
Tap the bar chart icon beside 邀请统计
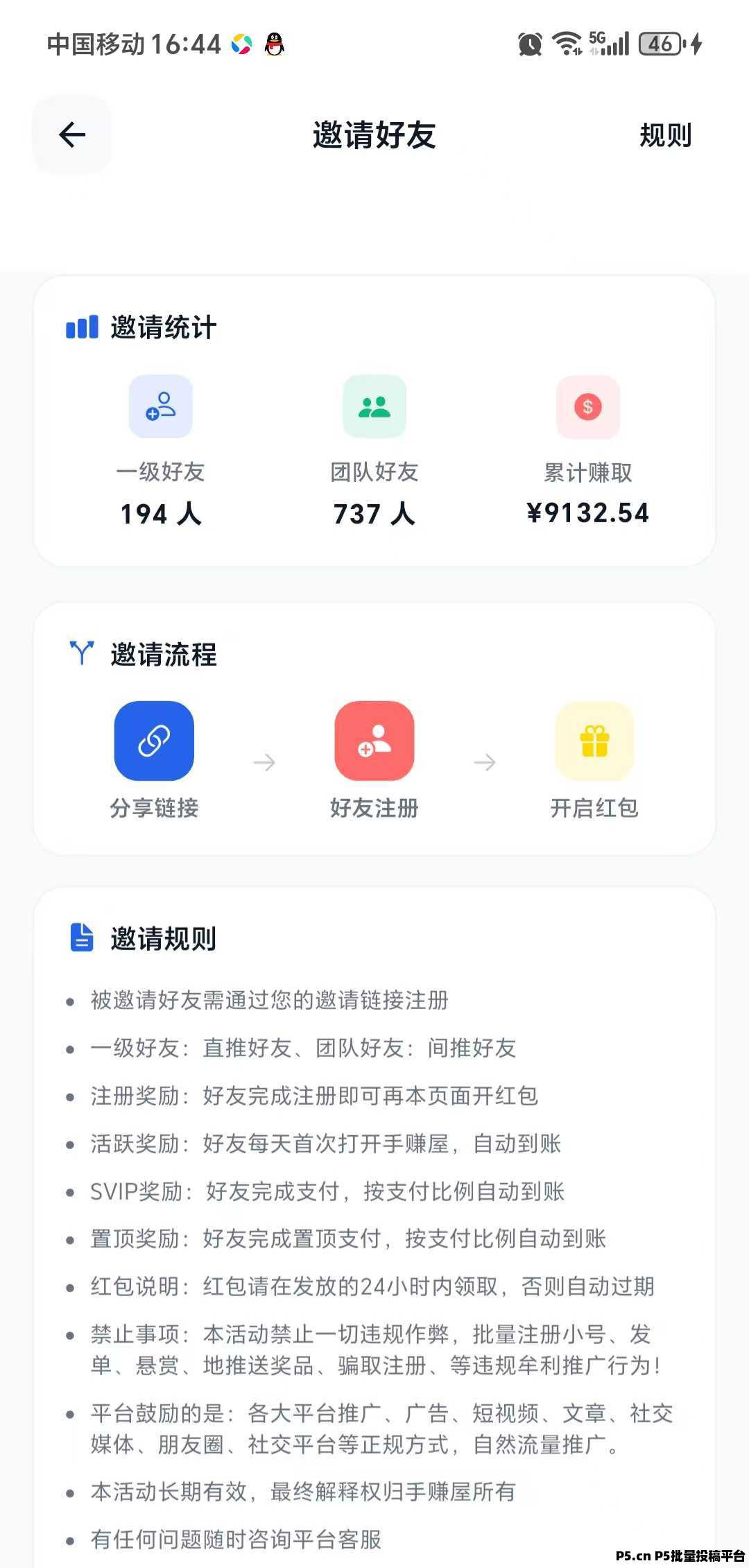(x=81, y=326)
